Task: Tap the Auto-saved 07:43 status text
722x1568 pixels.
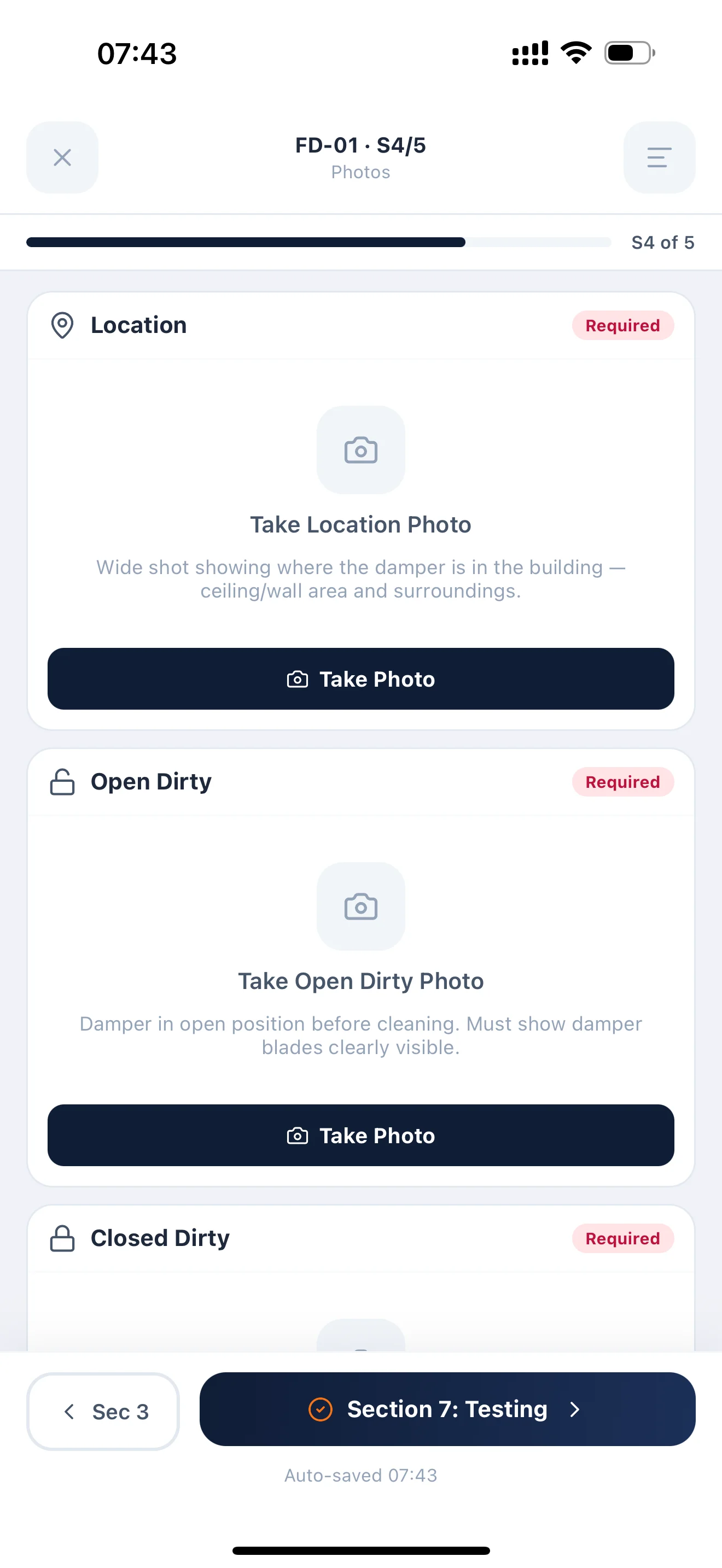Action: pyautogui.click(x=360, y=1475)
